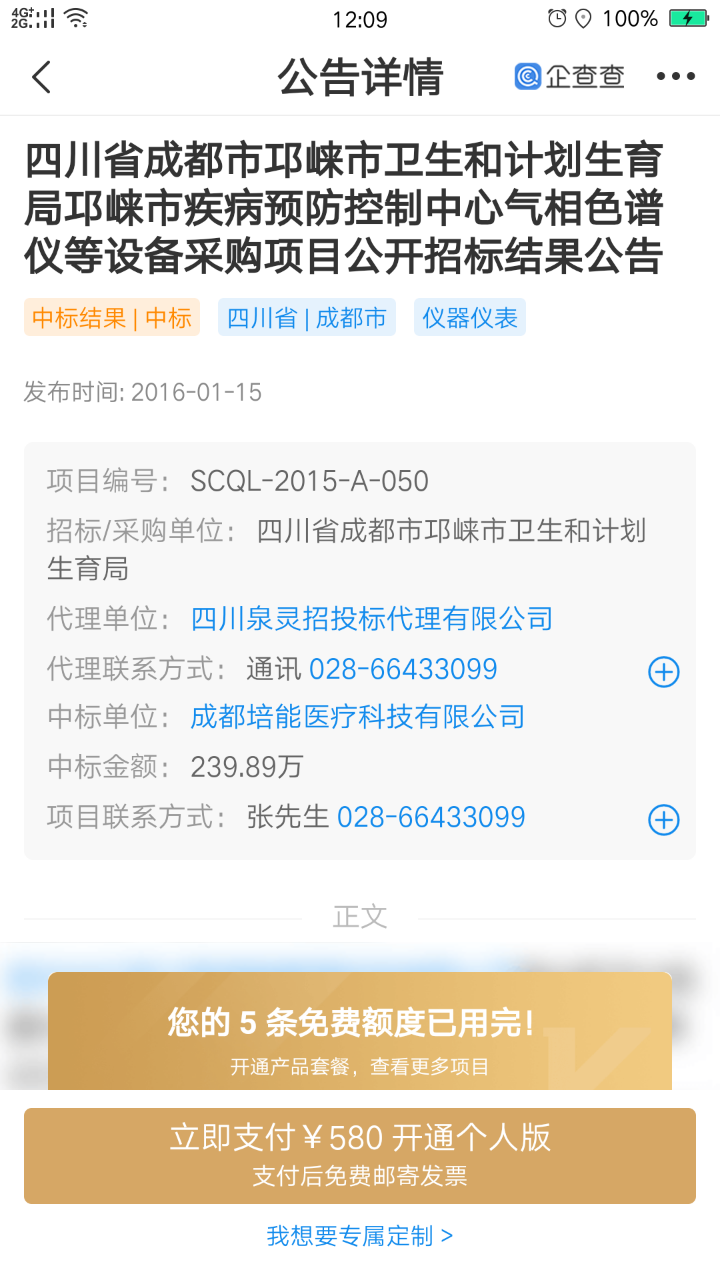Expand the 代理联系方式 plus icon
The width and height of the screenshot is (720, 1280).
664,672
